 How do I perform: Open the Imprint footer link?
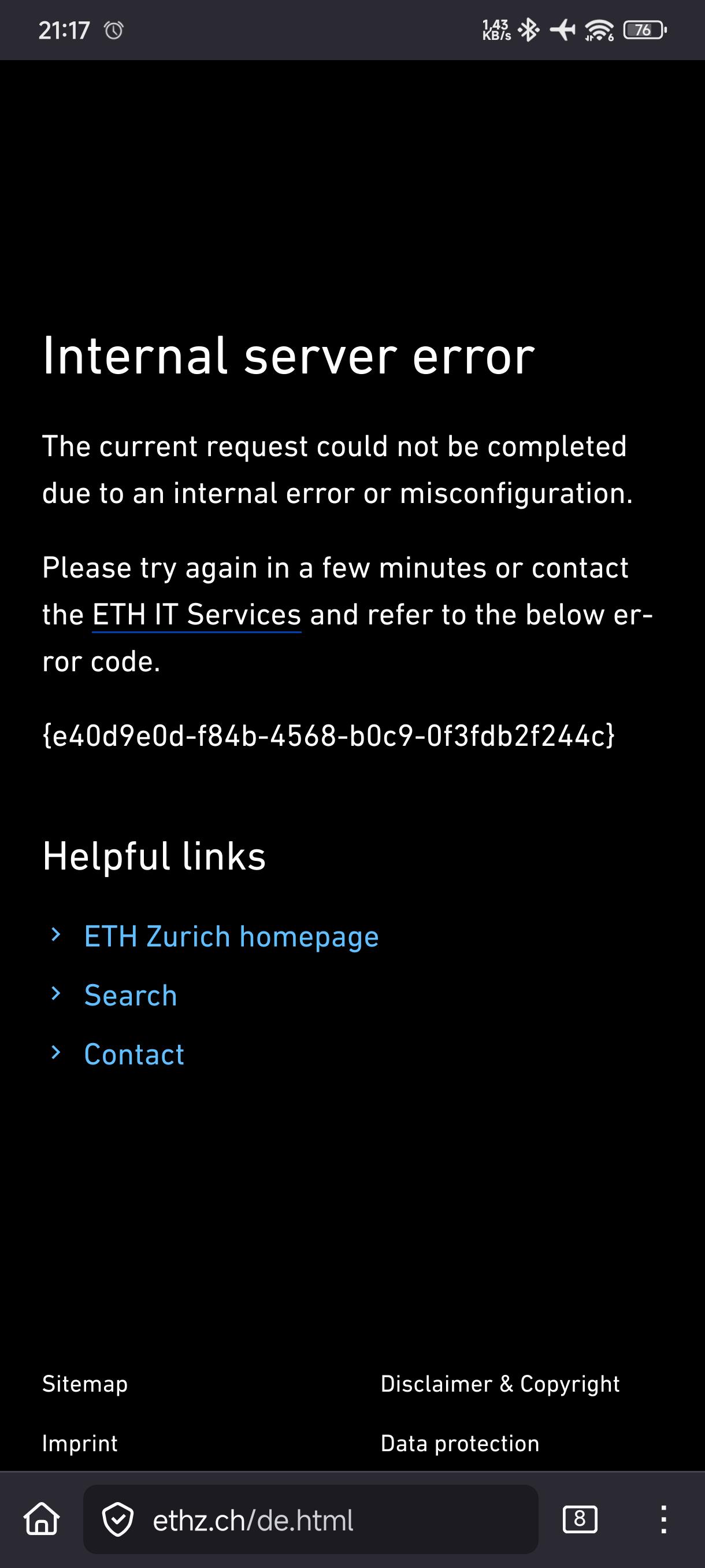pos(80,1443)
